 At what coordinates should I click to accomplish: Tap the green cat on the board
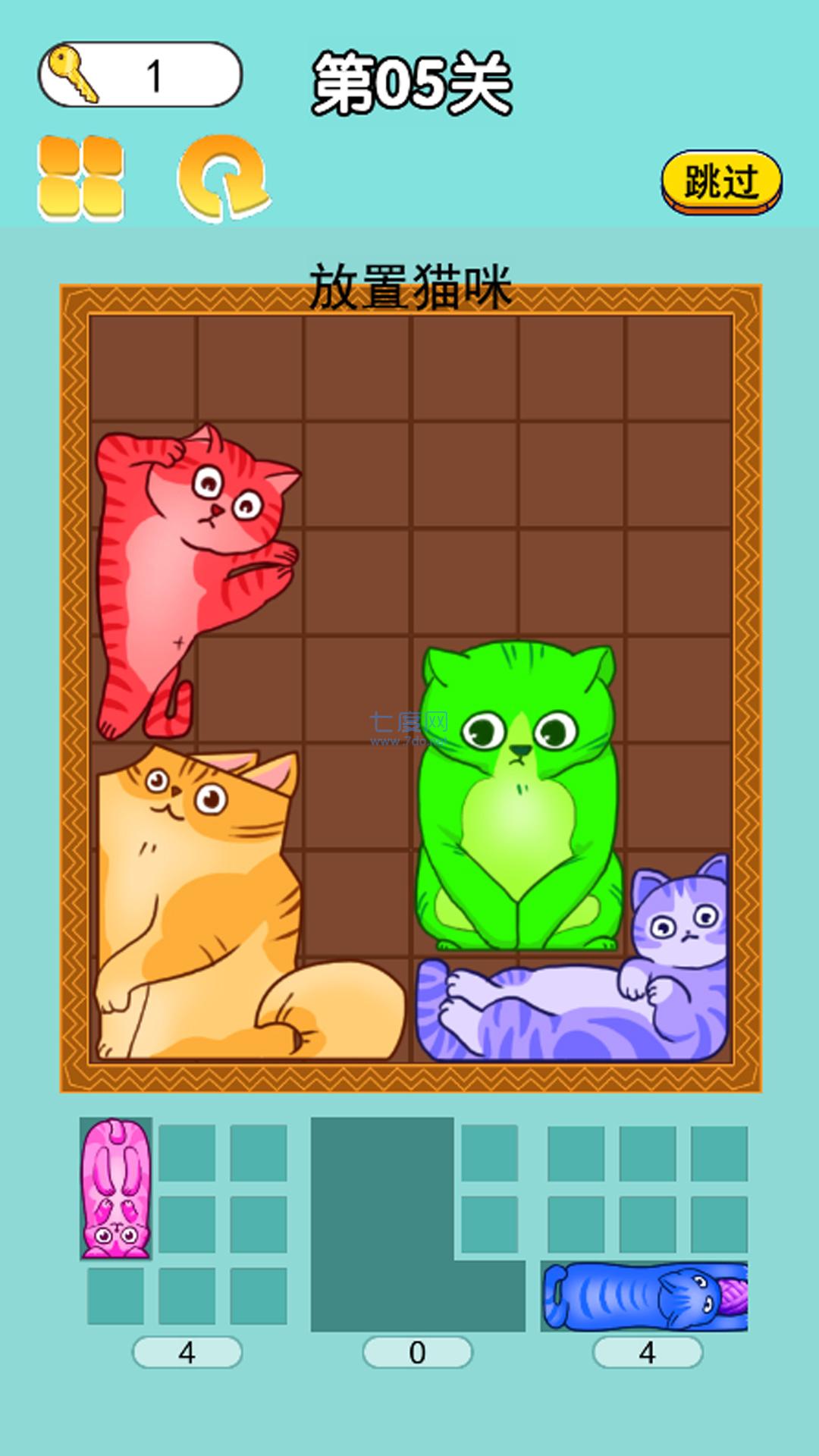(x=518, y=795)
